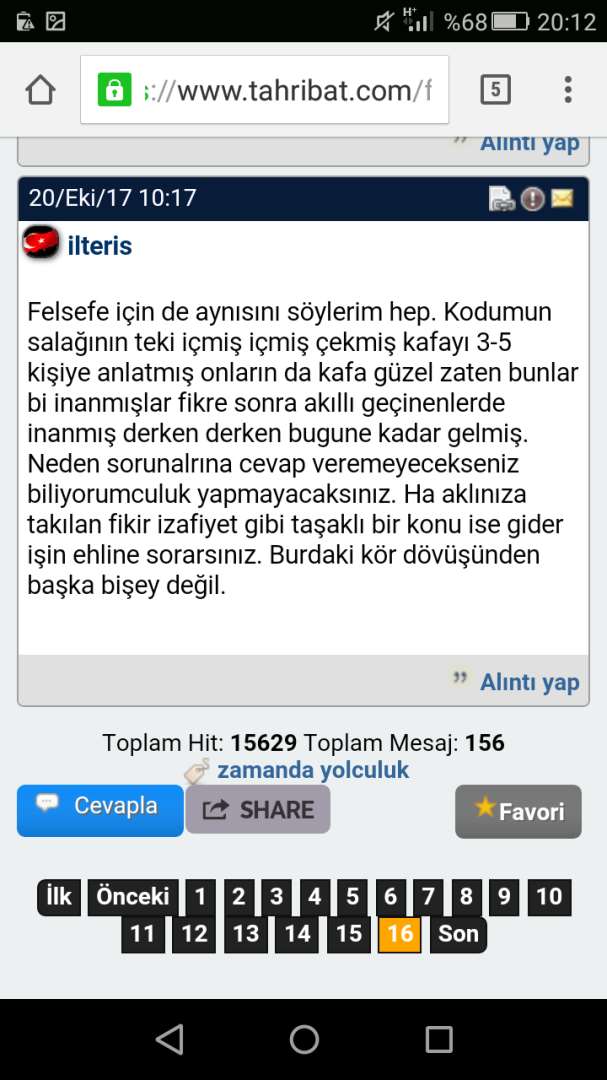Go to the browser home page
Image resolution: width=607 pixels, height=1080 pixels.
[x=40, y=90]
